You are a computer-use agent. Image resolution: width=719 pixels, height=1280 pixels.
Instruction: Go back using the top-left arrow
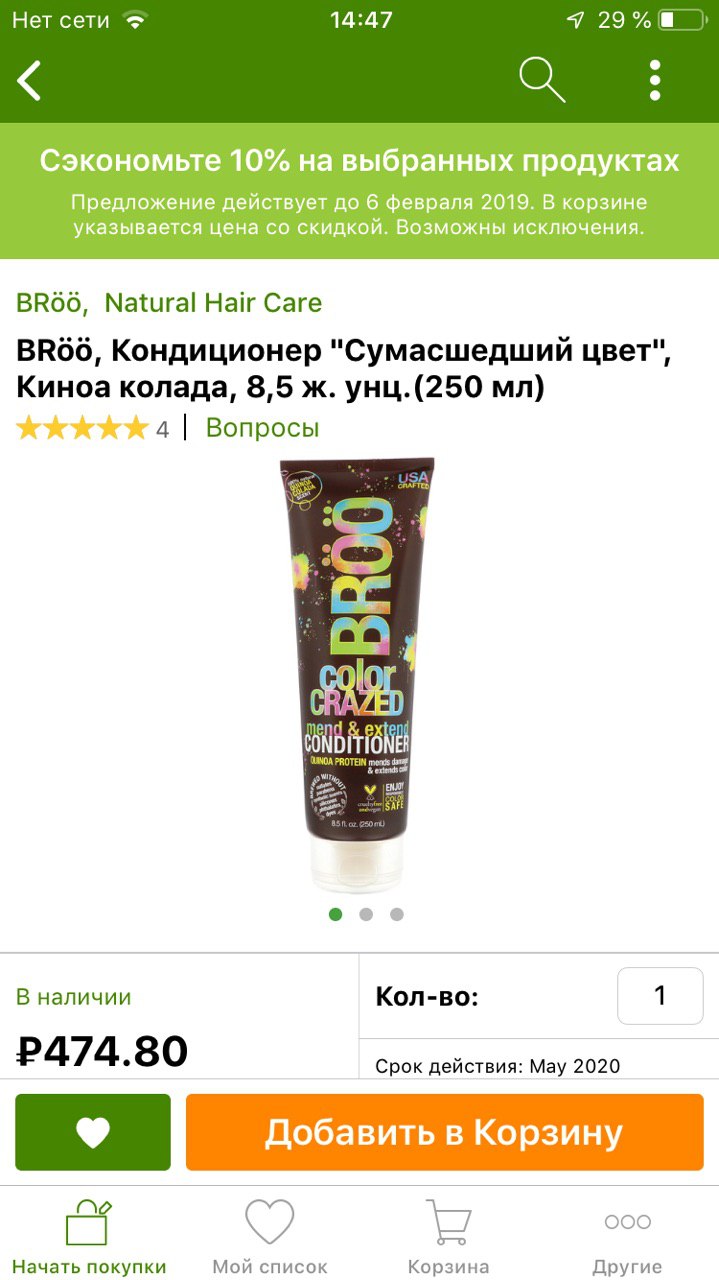[30, 81]
